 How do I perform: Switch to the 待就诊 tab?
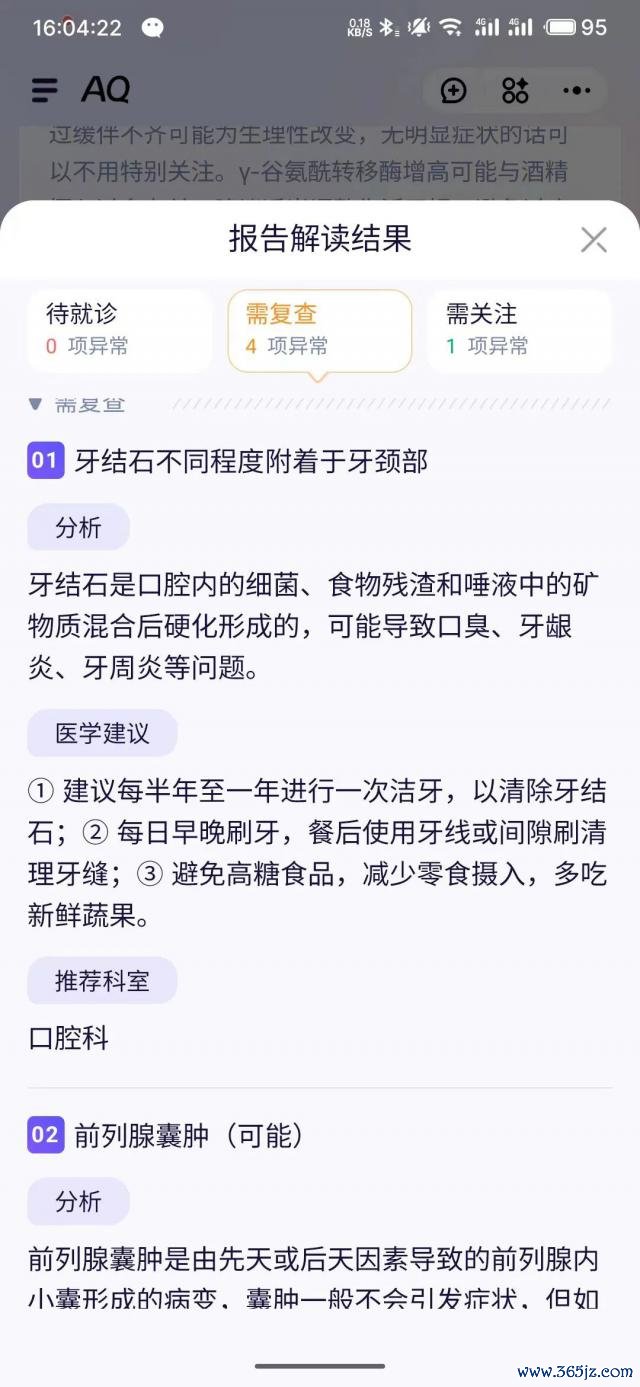[119, 330]
